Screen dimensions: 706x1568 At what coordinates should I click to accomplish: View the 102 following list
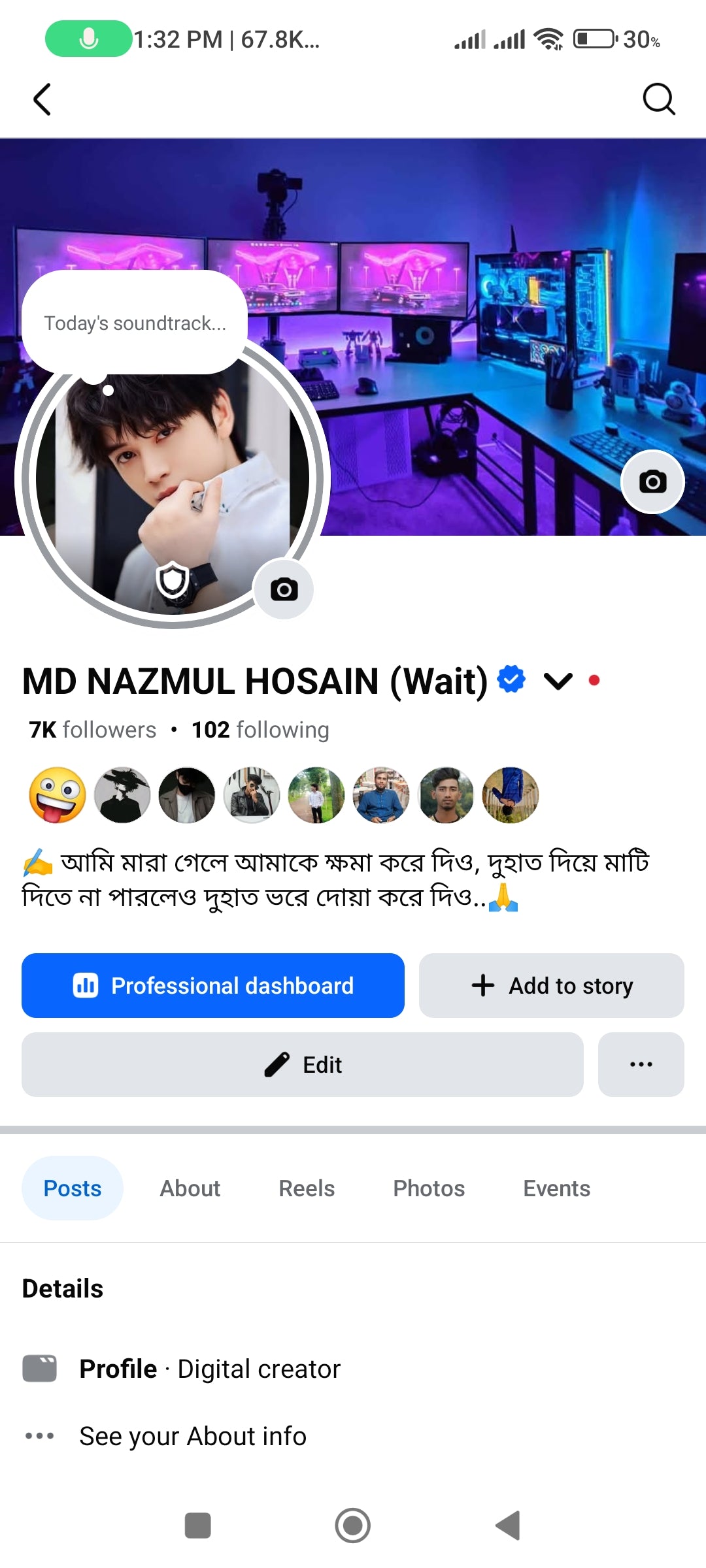(260, 730)
